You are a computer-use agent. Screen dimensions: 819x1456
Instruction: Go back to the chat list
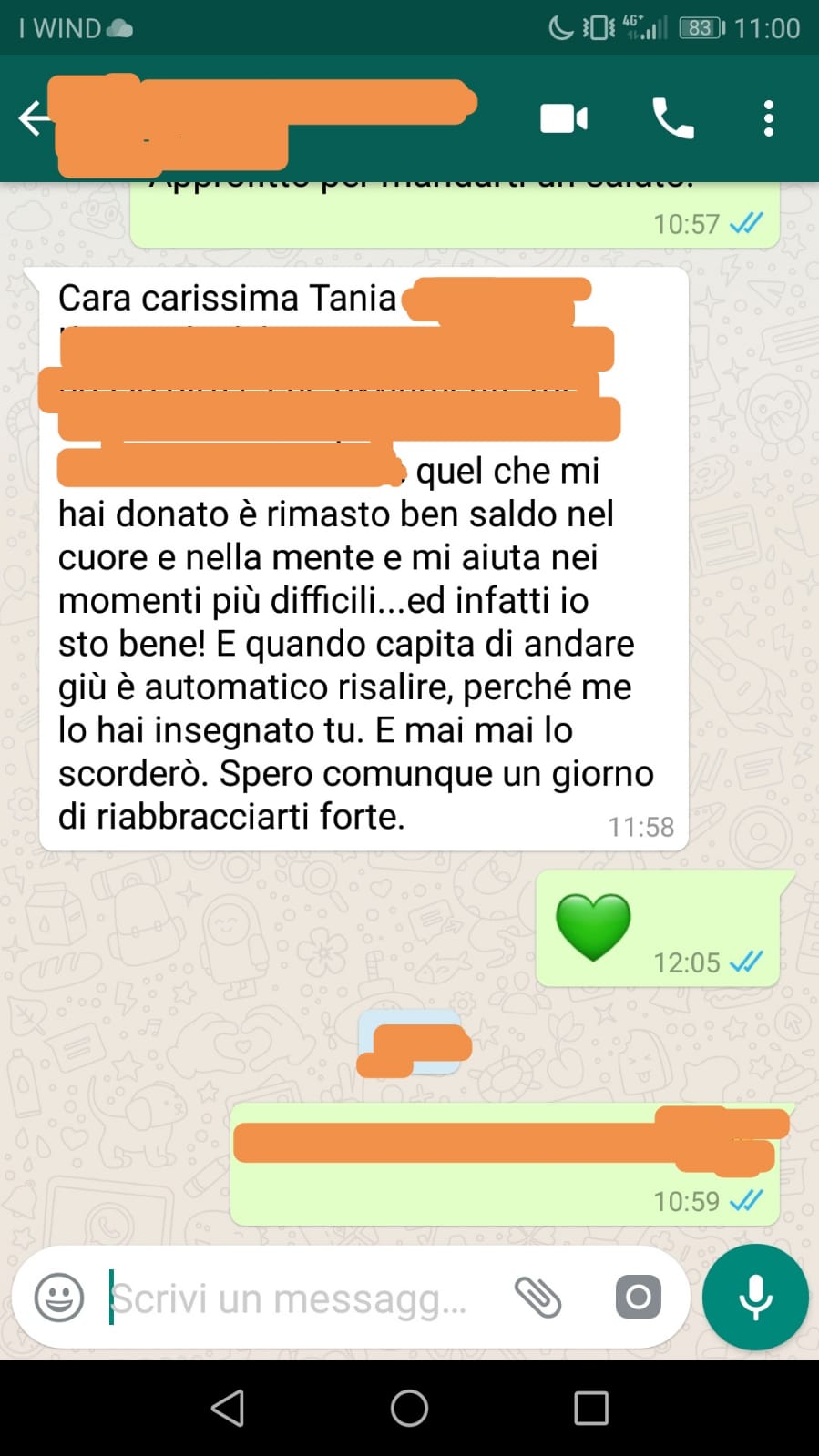tap(35, 118)
